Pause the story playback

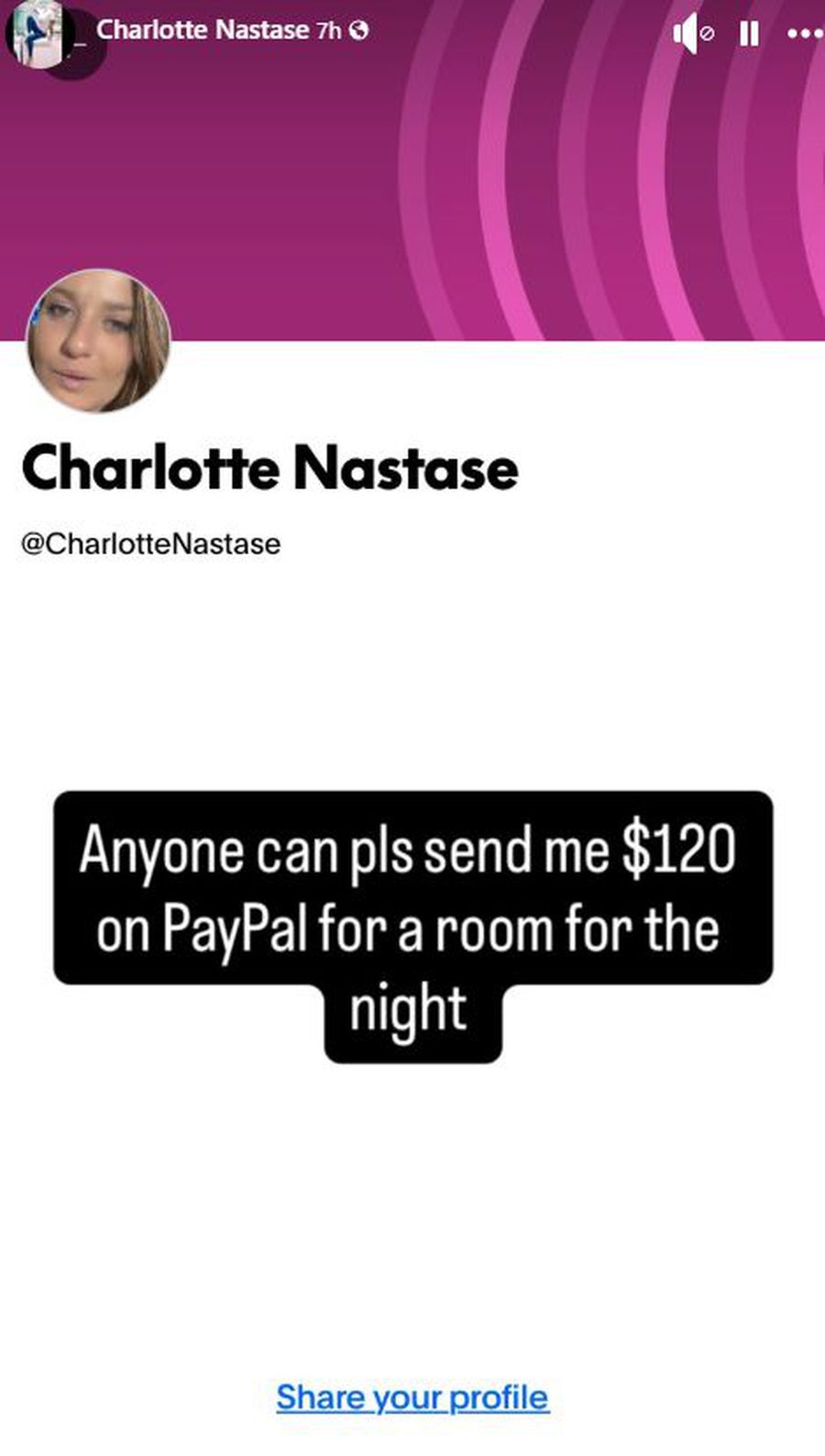(749, 34)
